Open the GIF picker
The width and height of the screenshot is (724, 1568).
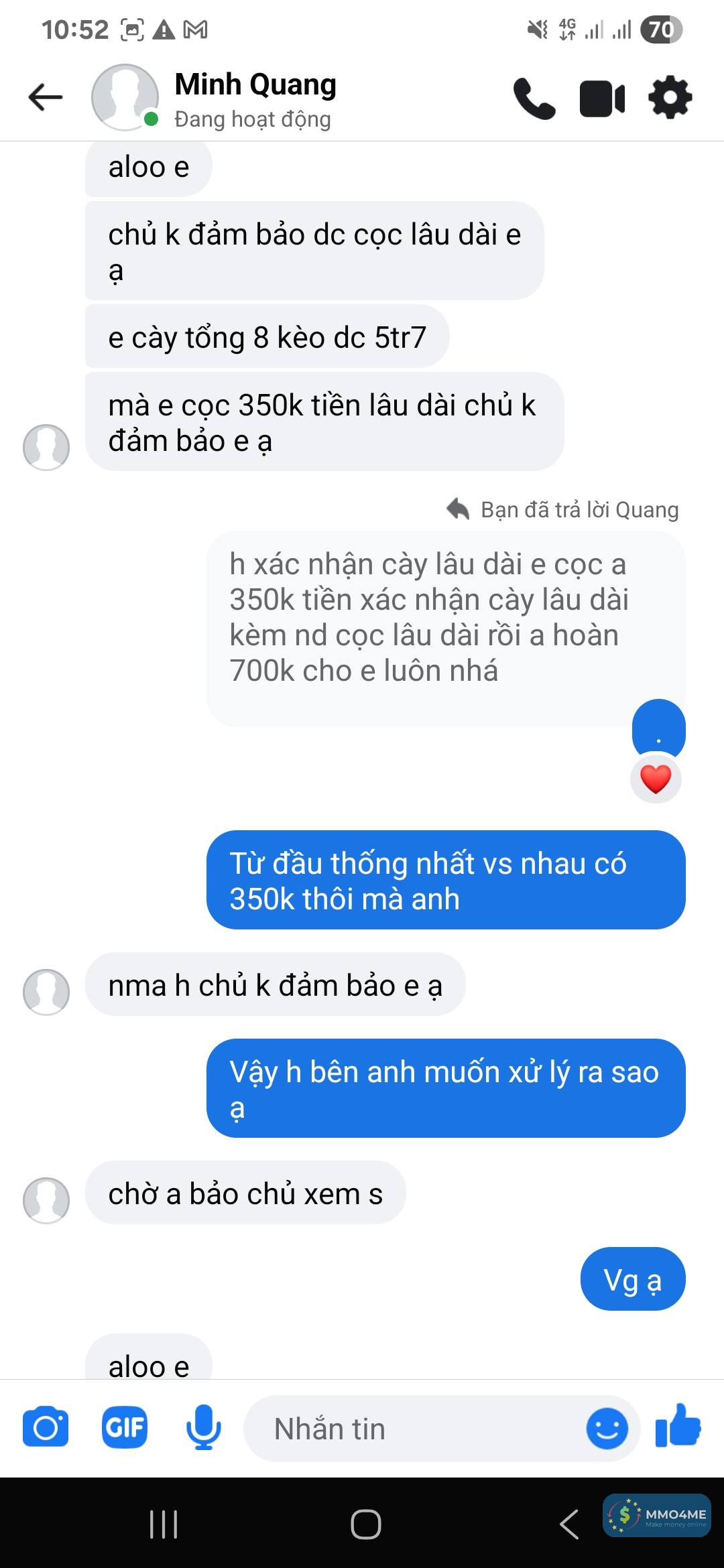point(125,1428)
